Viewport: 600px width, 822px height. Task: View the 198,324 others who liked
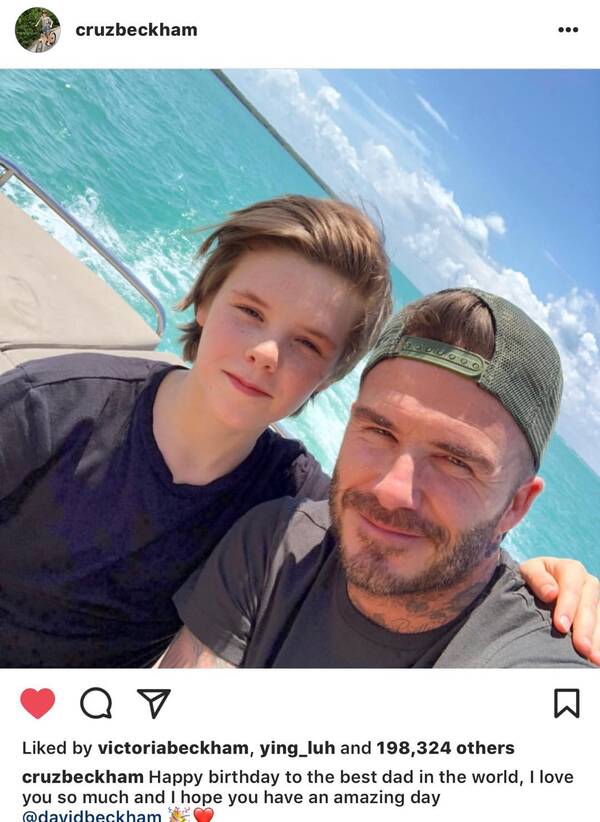[445, 748]
